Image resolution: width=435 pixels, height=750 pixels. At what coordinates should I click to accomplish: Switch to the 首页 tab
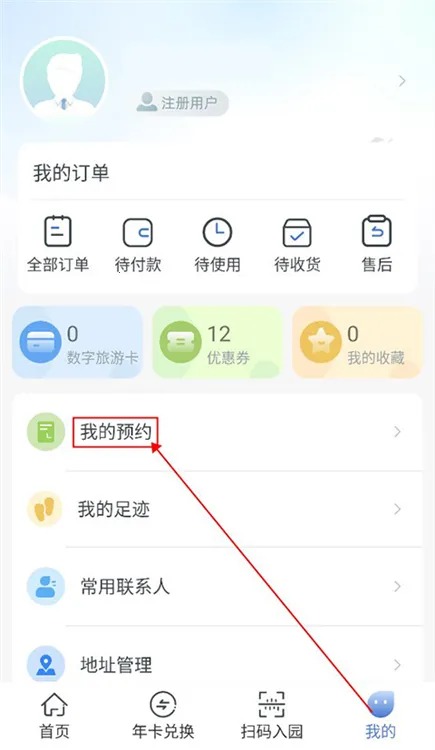(55, 716)
